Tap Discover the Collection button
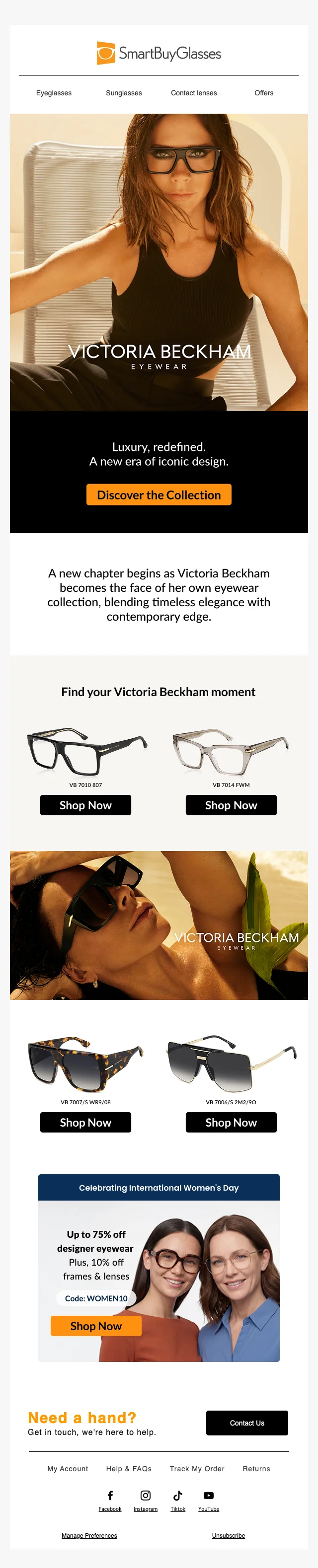 pos(159,494)
